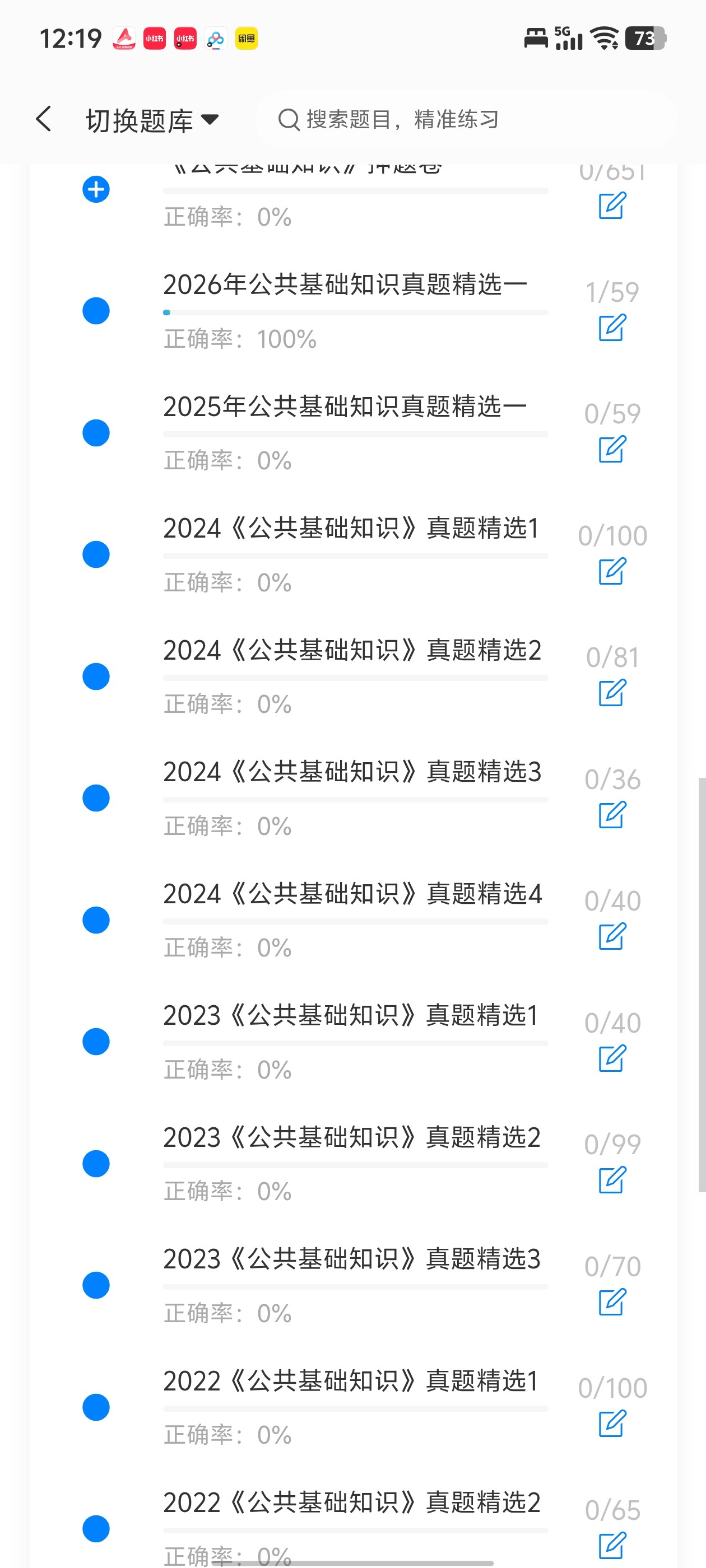Tap the edit icon for 2024 真题精选4

(x=612, y=936)
